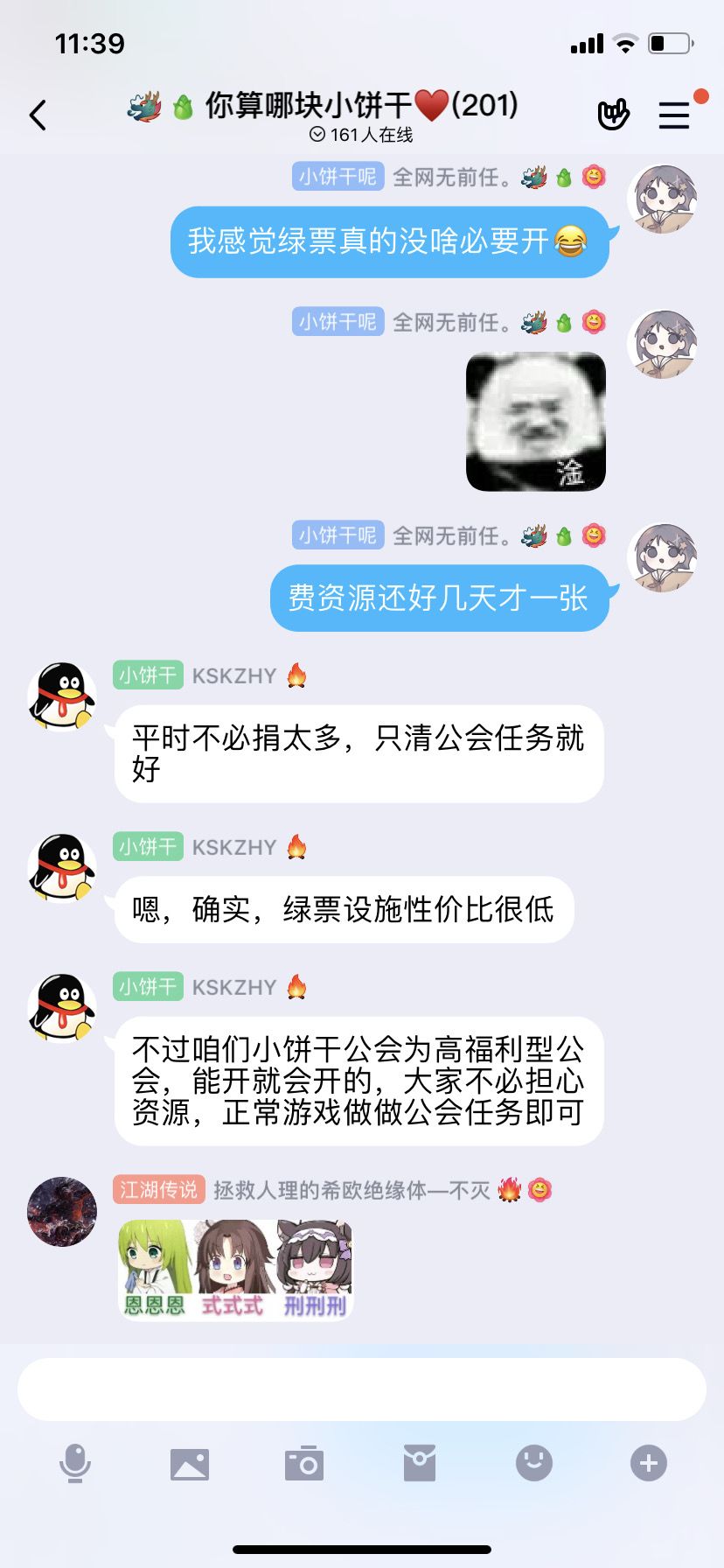Open photo gallery to send image
The image size is (724, 1568).
(190, 1463)
